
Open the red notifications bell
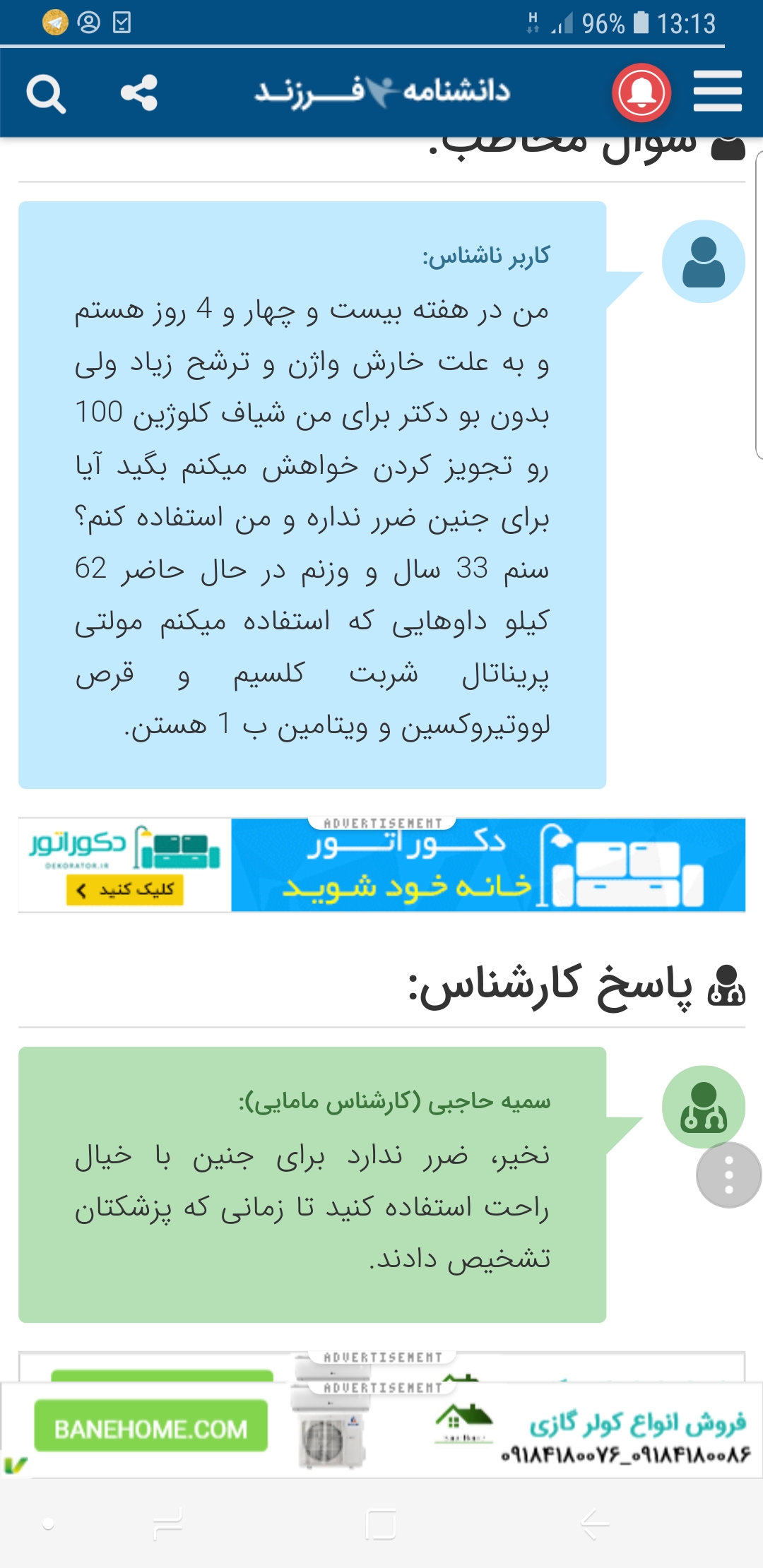pyautogui.click(x=641, y=93)
